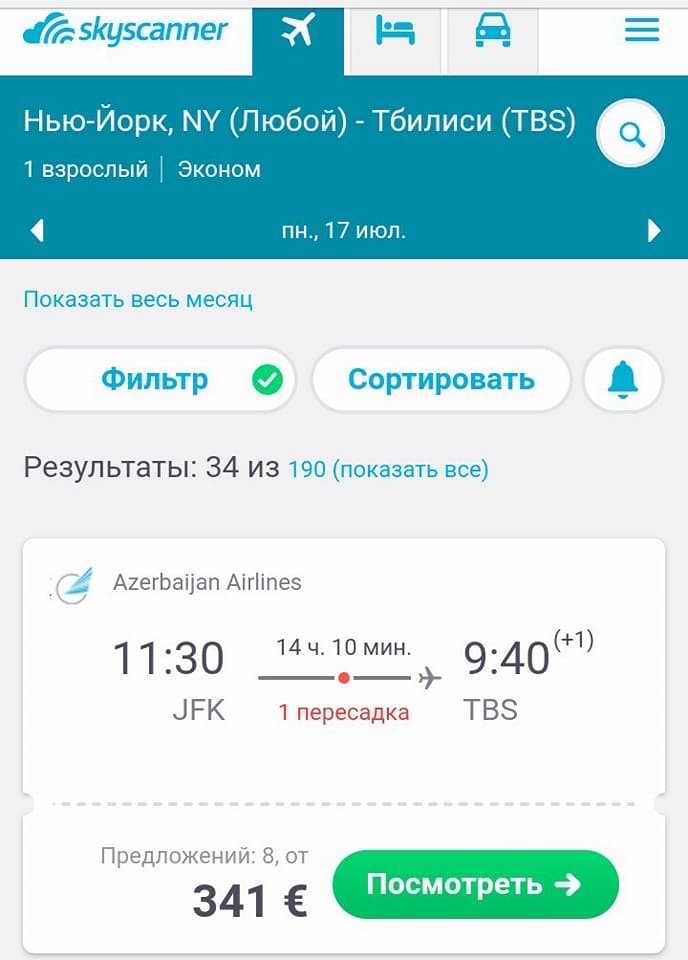The width and height of the screenshot is (688, 960).
Task: Tap the Skyscanner home logo
Action: click(125, 31)
